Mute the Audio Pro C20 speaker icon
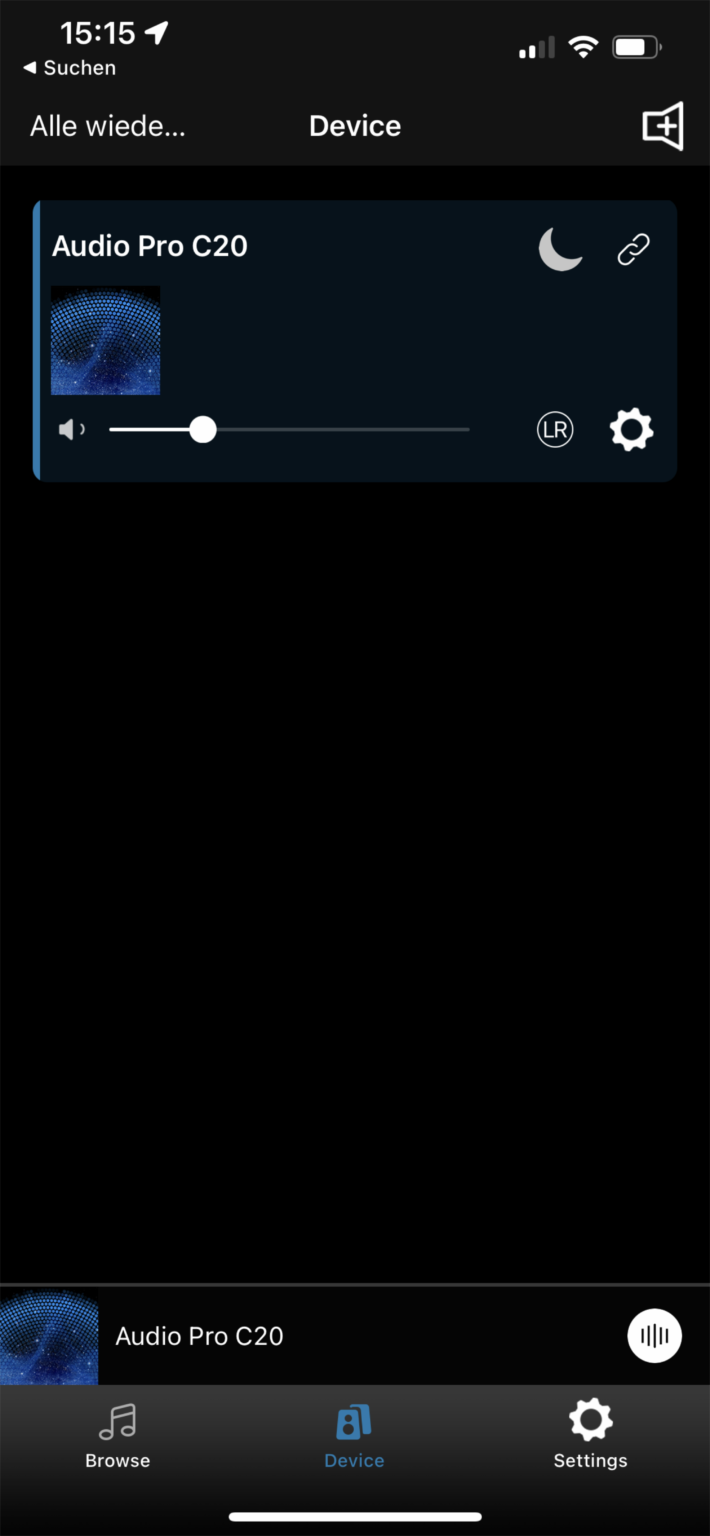710x1536 pixels. 71,430
